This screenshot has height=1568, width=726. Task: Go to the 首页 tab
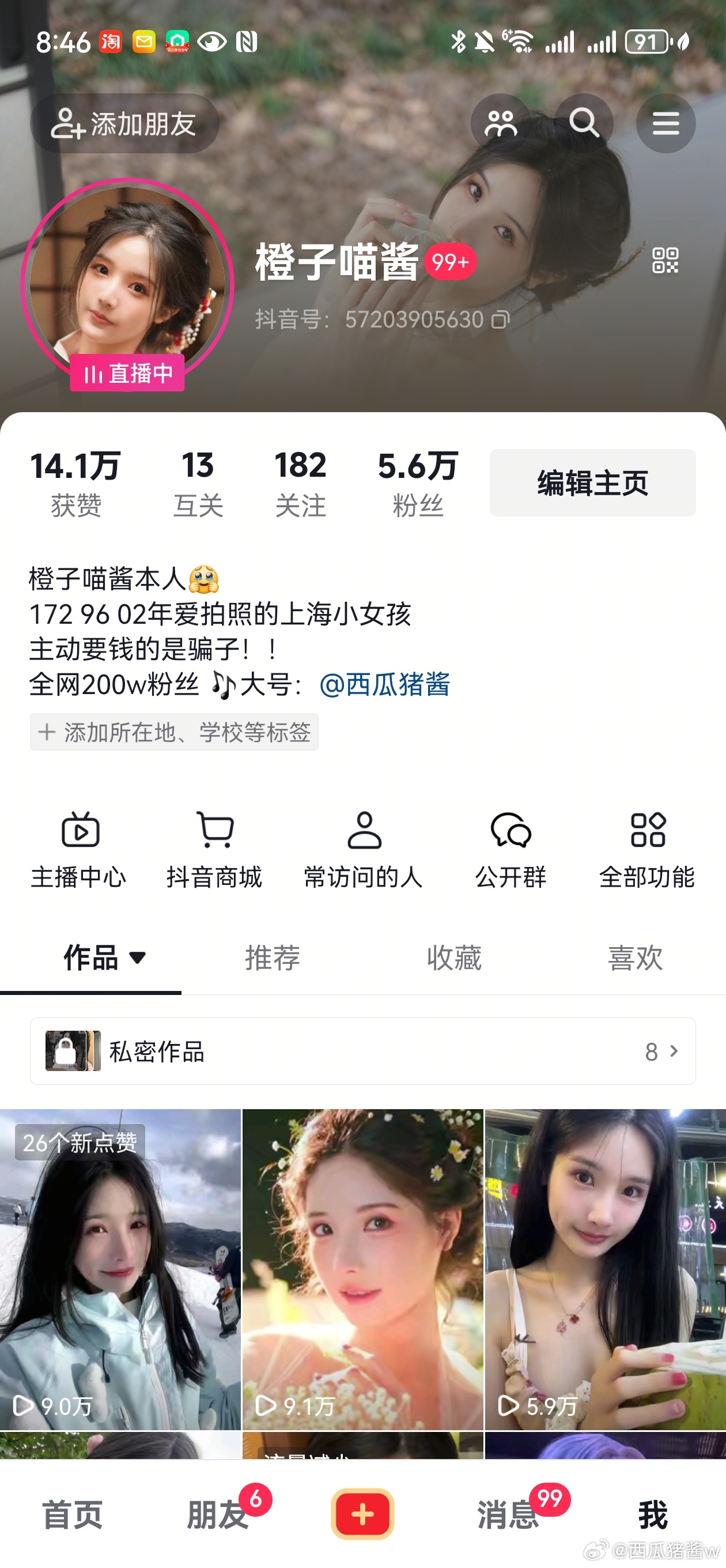72,1515
